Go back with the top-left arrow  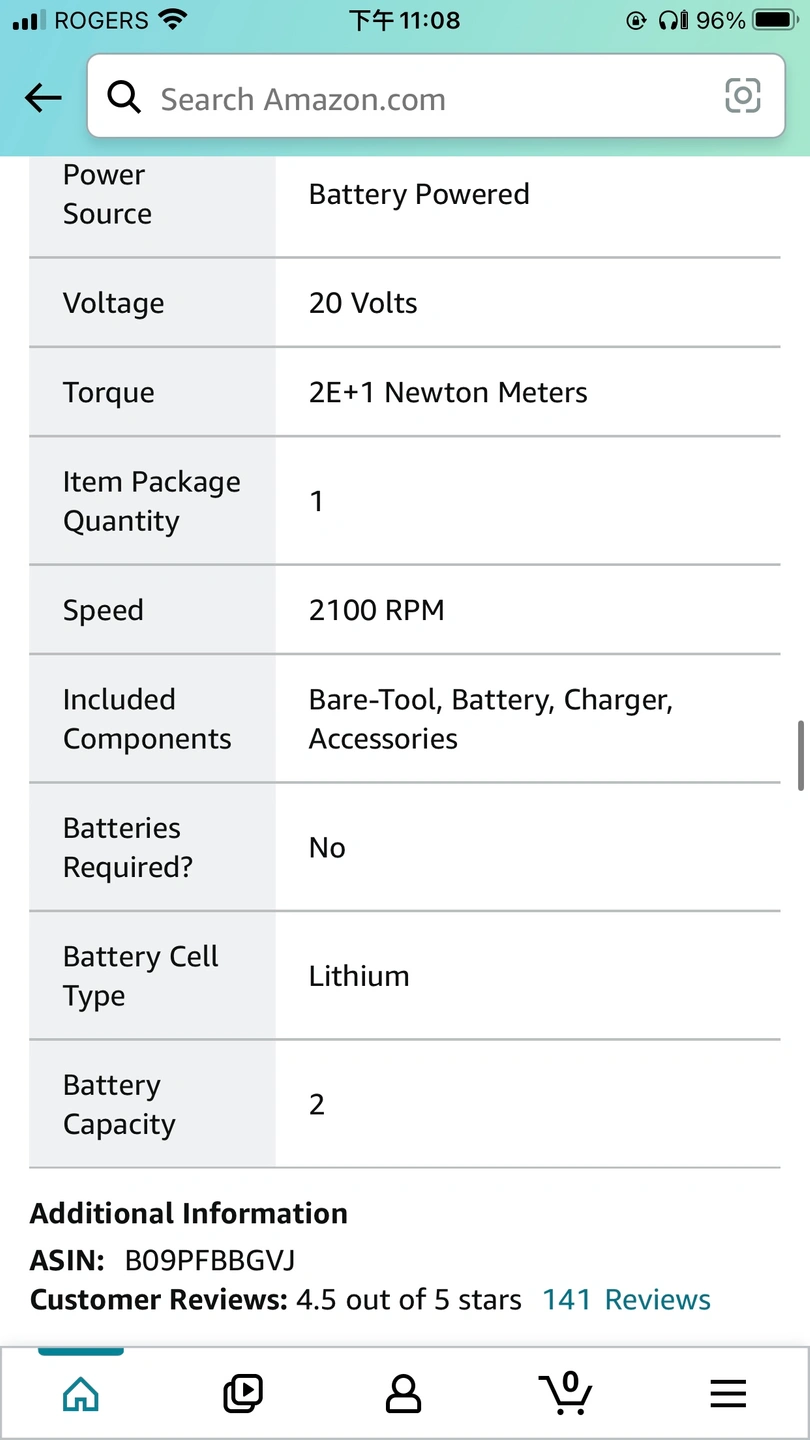(43, 98)
